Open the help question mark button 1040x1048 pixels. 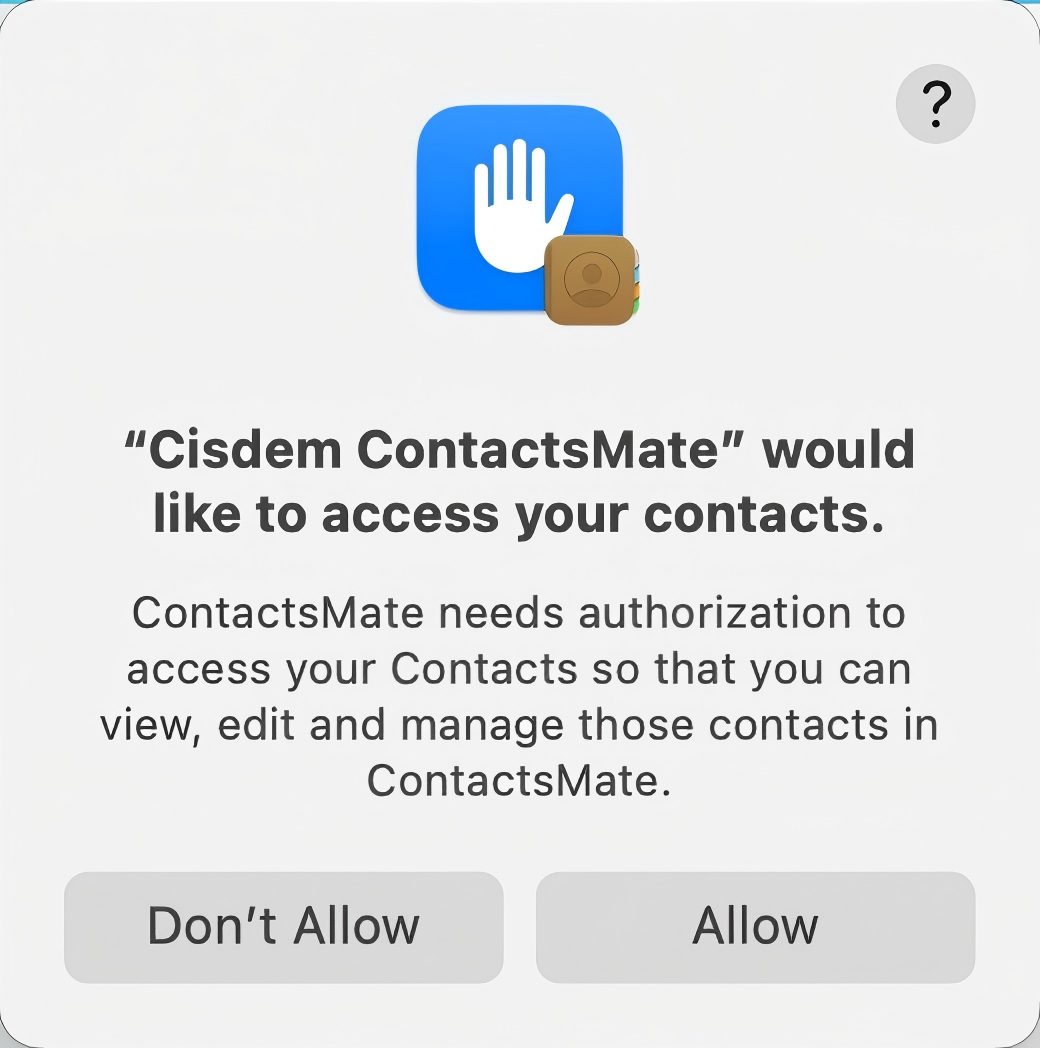[935, 104]
